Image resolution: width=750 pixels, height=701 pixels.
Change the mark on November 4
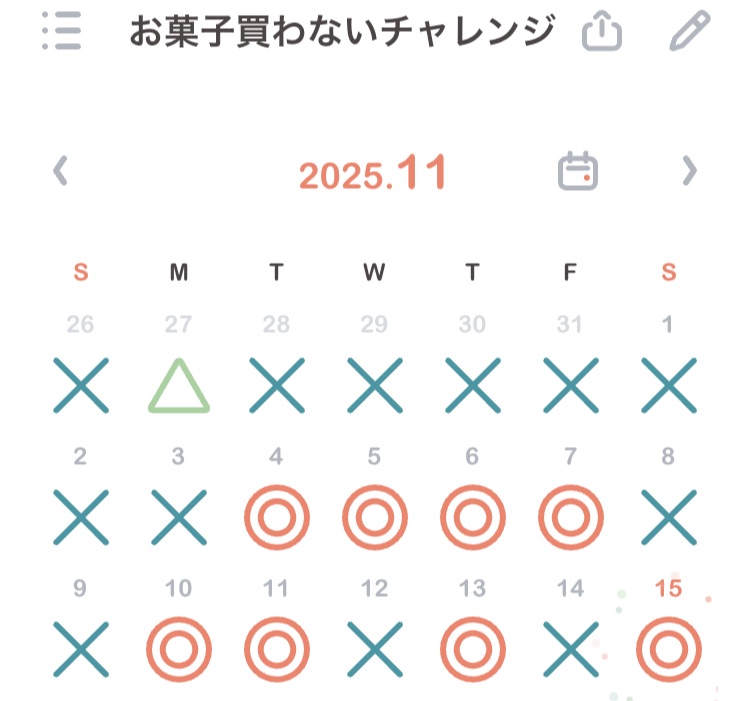(x=277, y=518)
